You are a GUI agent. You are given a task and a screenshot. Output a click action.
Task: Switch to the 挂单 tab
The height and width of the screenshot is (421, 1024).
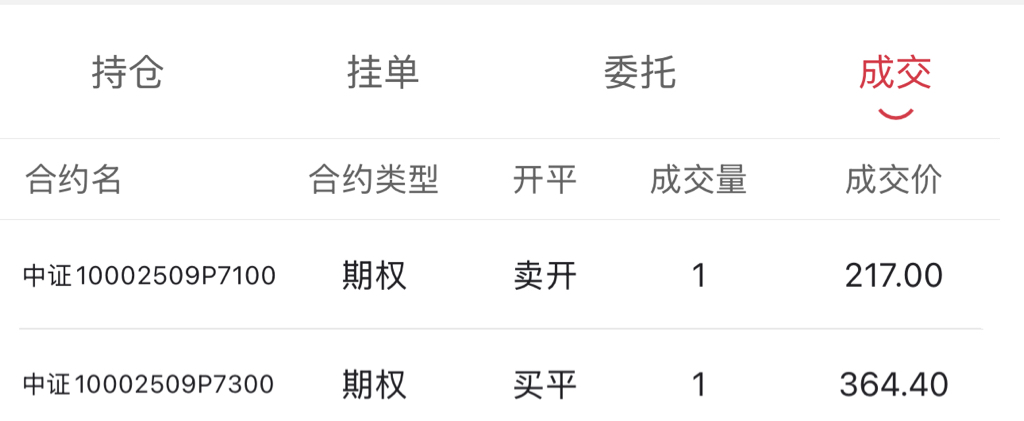[383, 73]
